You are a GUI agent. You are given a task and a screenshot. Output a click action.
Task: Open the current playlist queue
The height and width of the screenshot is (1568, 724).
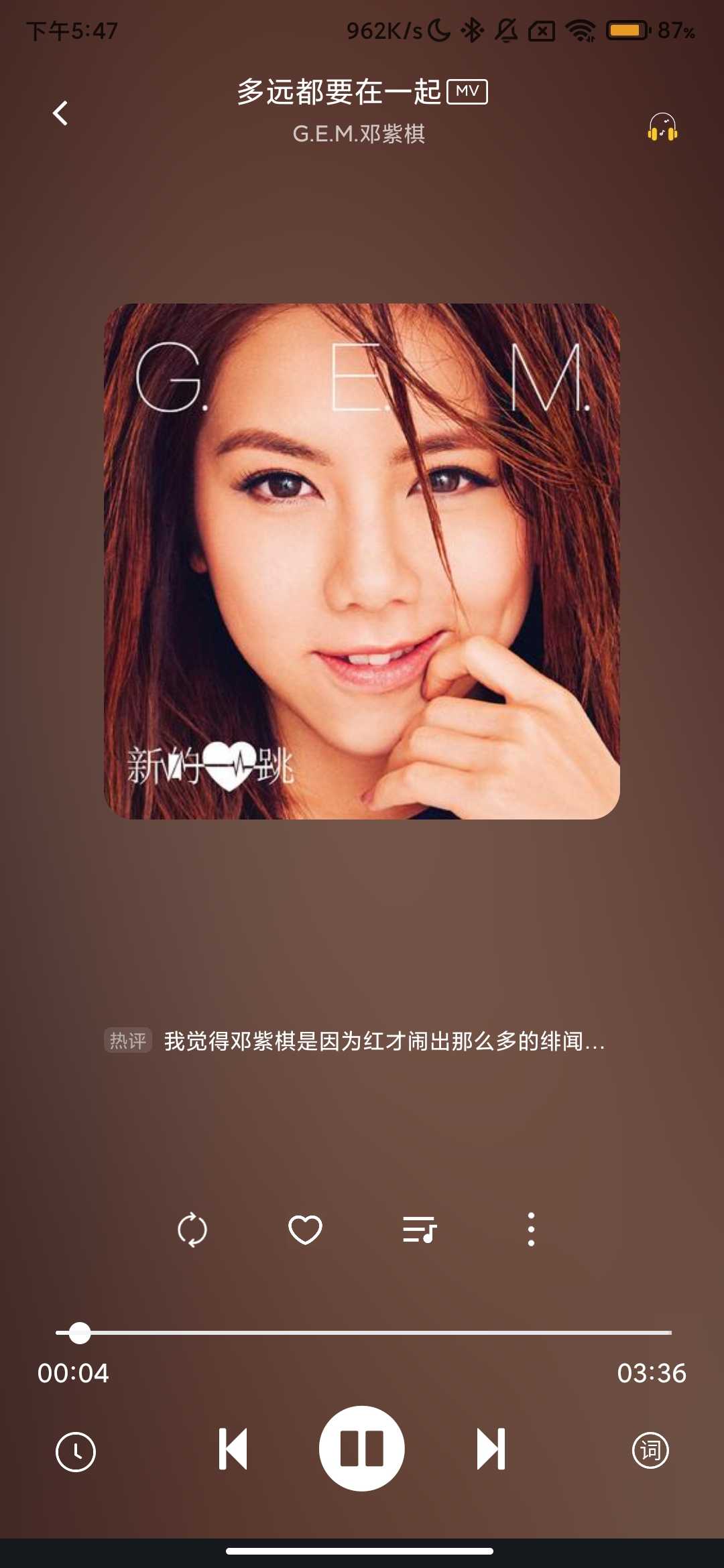click(420, 1230)
